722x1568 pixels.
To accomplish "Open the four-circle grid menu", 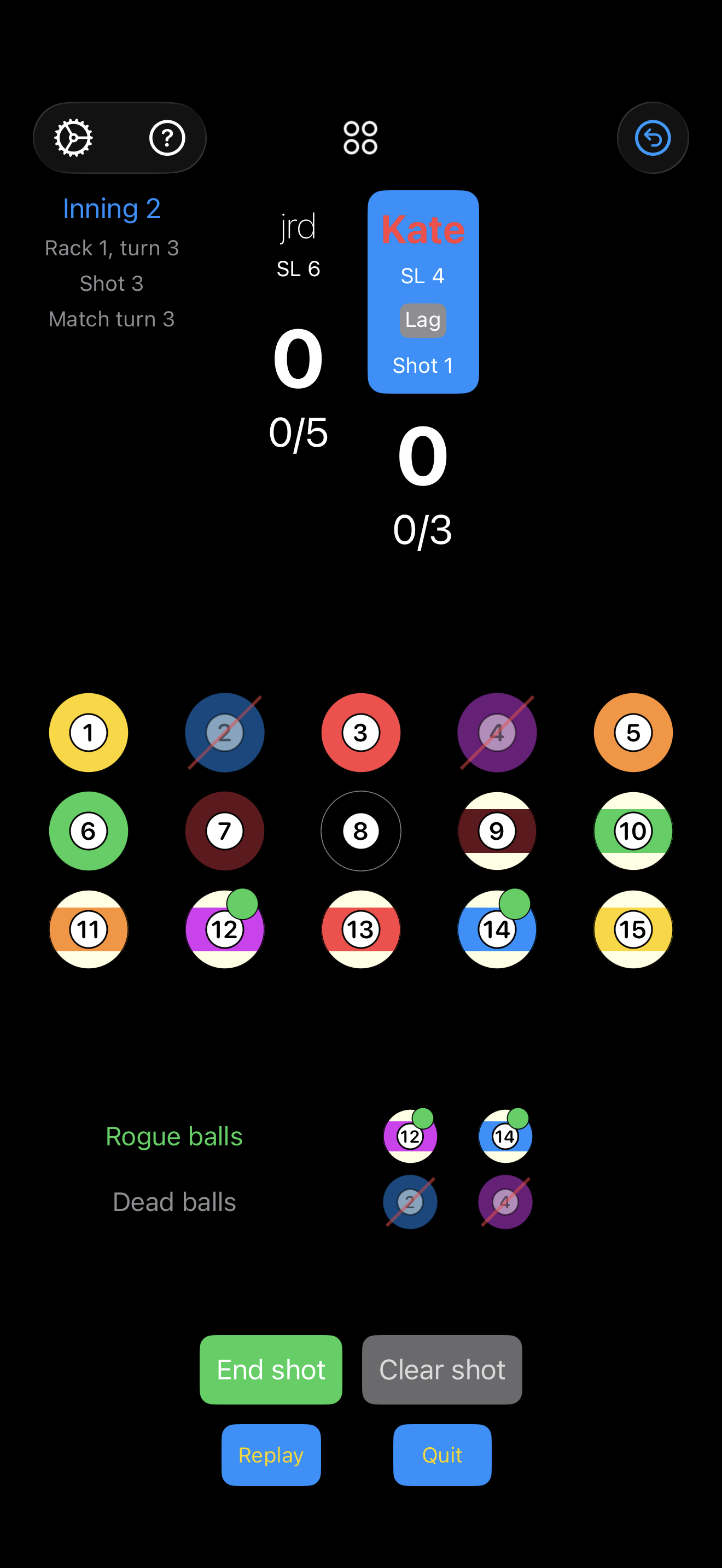I will pyautogui.click(x=360, y=138).
